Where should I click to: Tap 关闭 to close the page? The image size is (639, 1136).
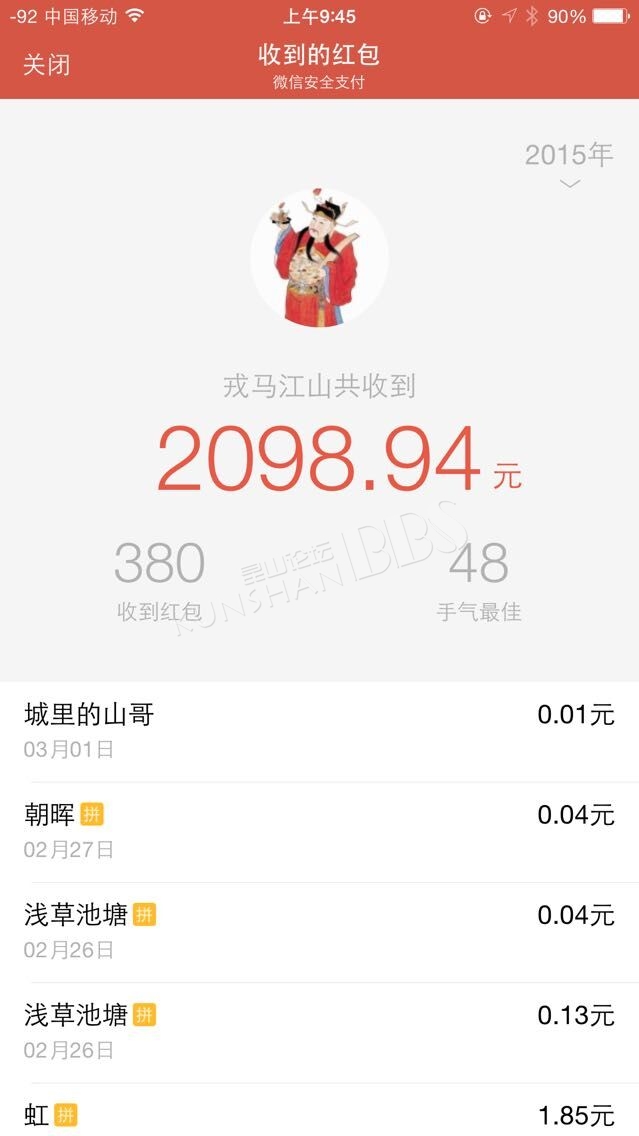(x=46, y=64)
